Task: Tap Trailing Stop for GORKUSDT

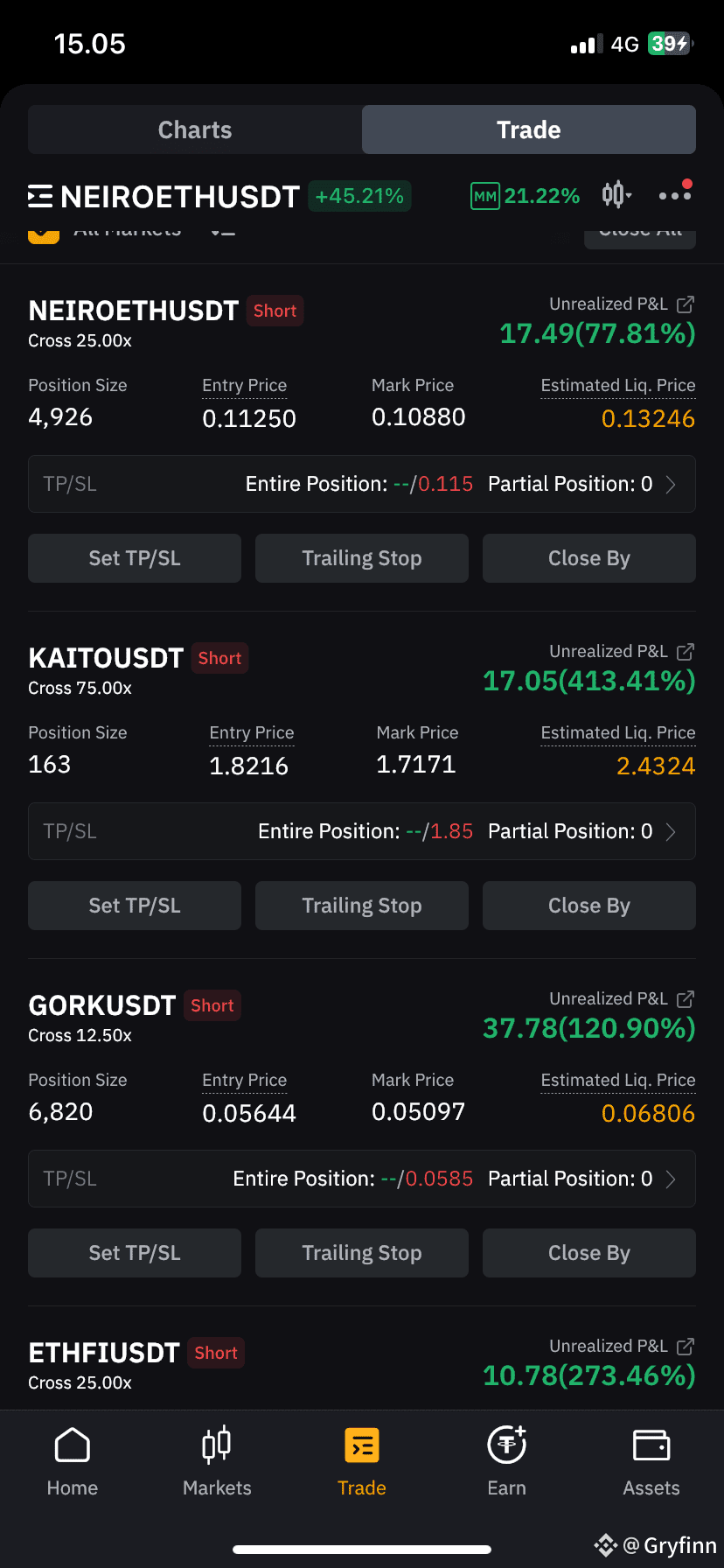Action: (361, 1252)
